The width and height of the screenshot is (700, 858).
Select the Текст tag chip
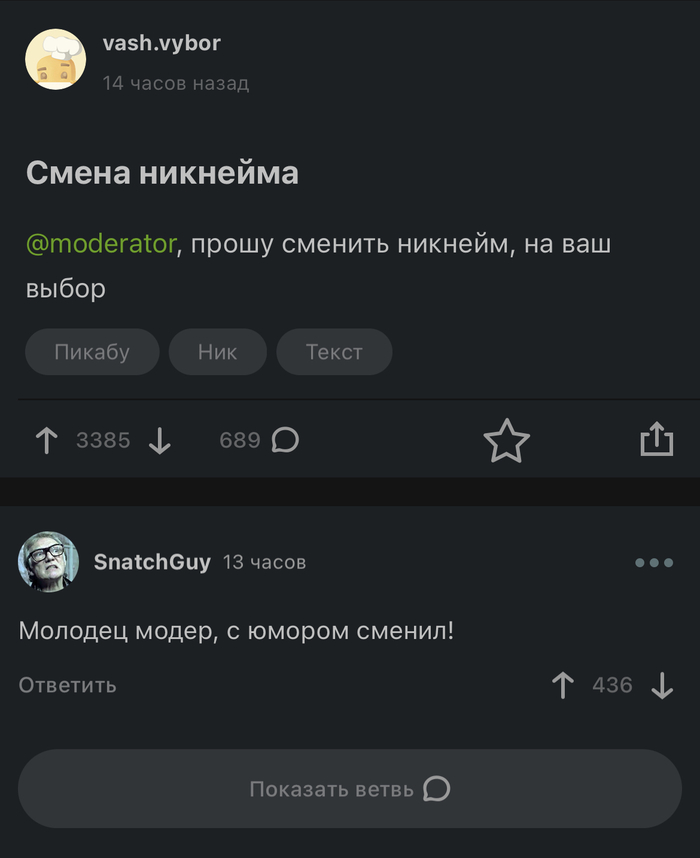tap(334, 352)
